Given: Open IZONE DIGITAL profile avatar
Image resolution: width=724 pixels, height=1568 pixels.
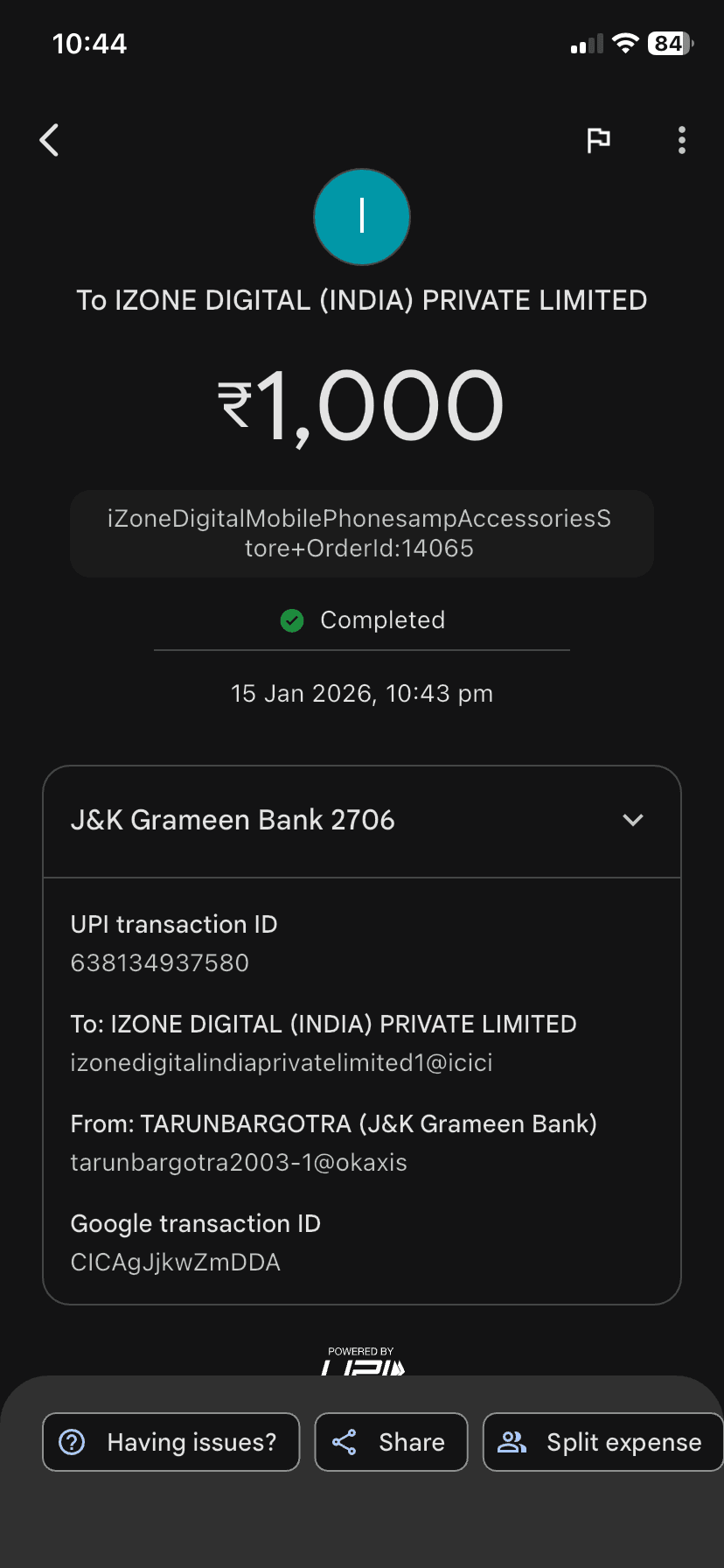Looking at the screenshot, I should [362, 217].
